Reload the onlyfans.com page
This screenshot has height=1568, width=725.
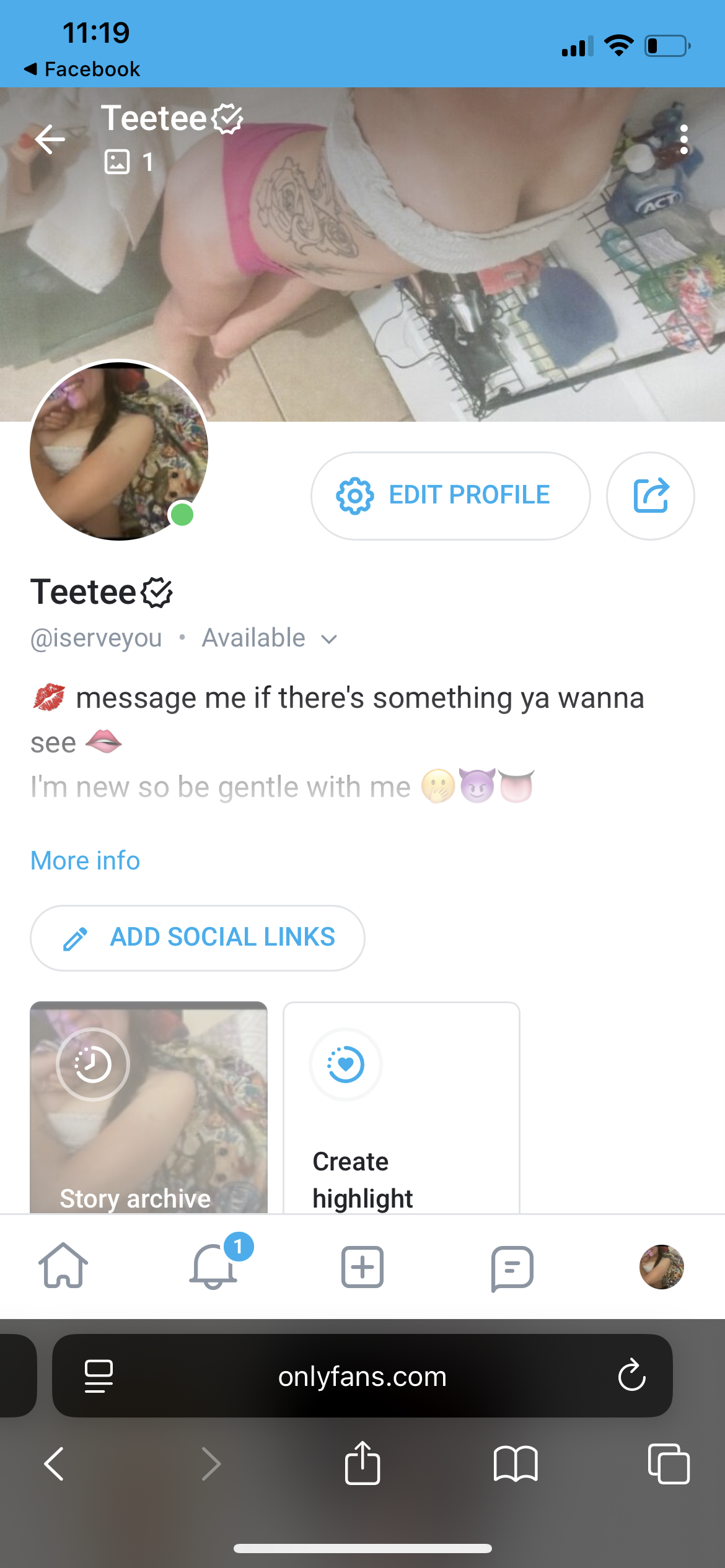pos(631,1375)
